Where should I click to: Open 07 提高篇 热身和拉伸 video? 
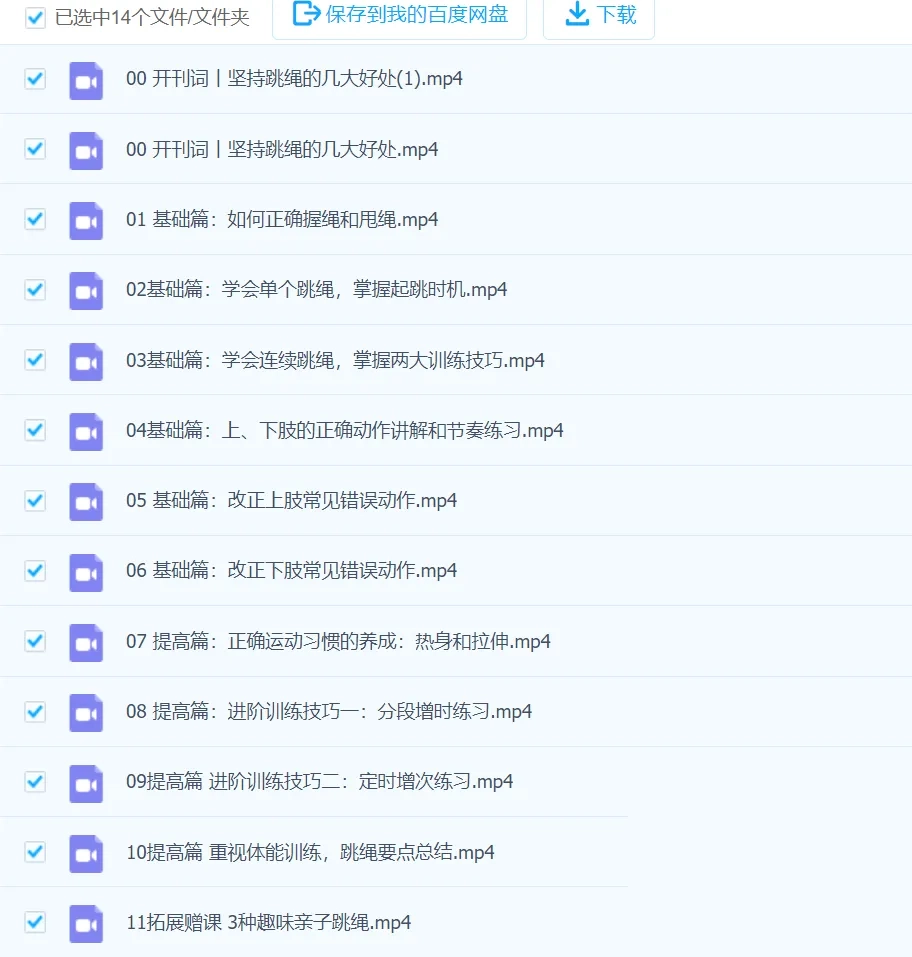point(338,641)
